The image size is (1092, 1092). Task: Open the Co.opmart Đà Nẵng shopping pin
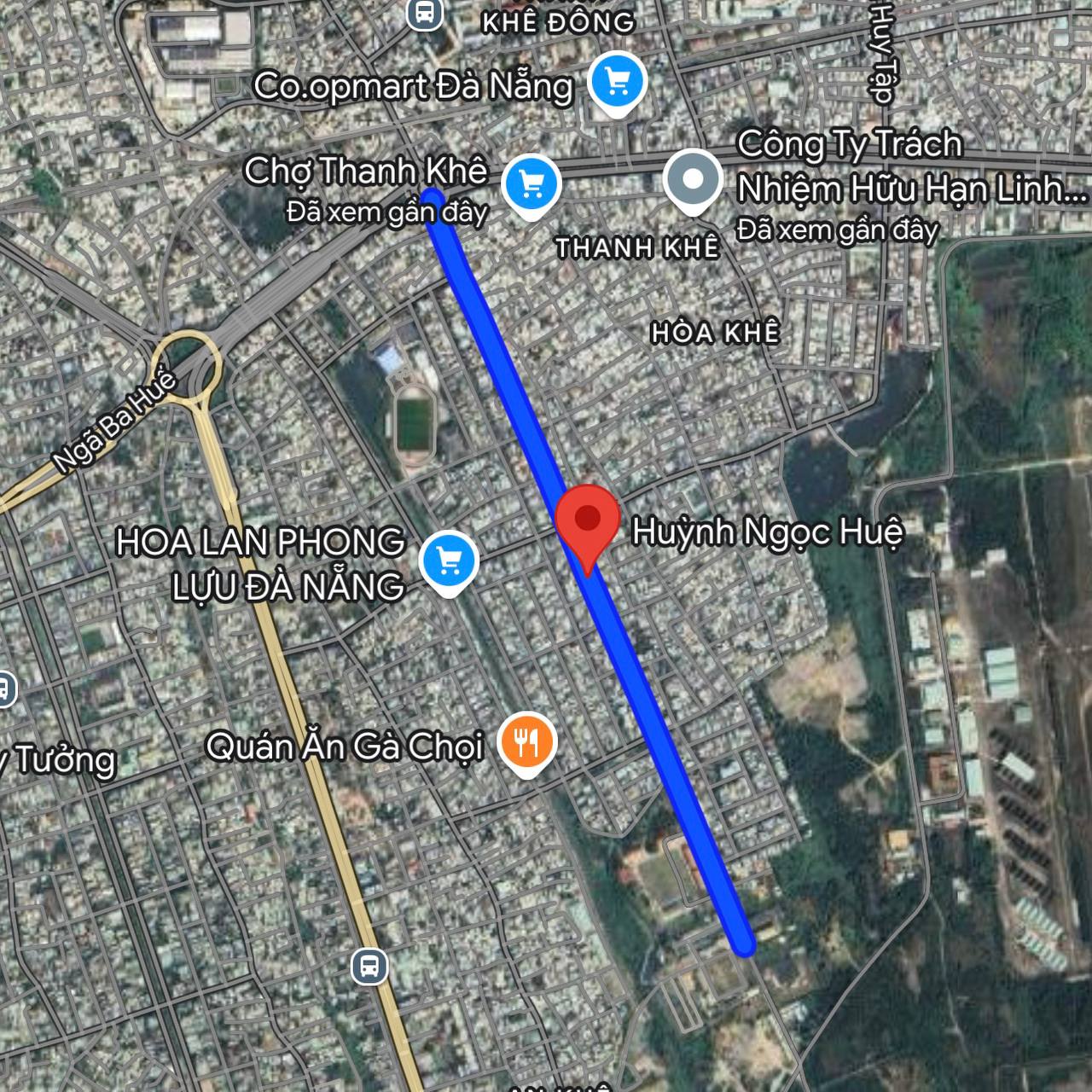coord(617,82)
